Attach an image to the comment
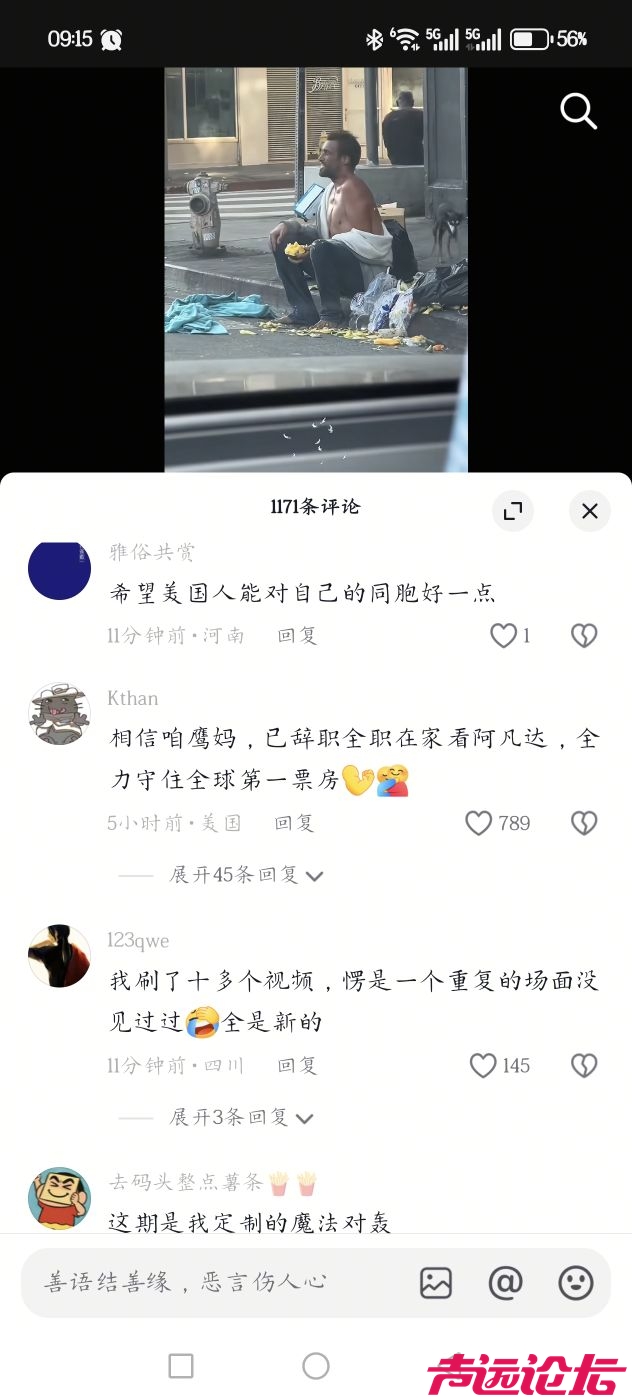Image resolution: width=632 pixels, height=1400 pixels. tap(436, 1282)
